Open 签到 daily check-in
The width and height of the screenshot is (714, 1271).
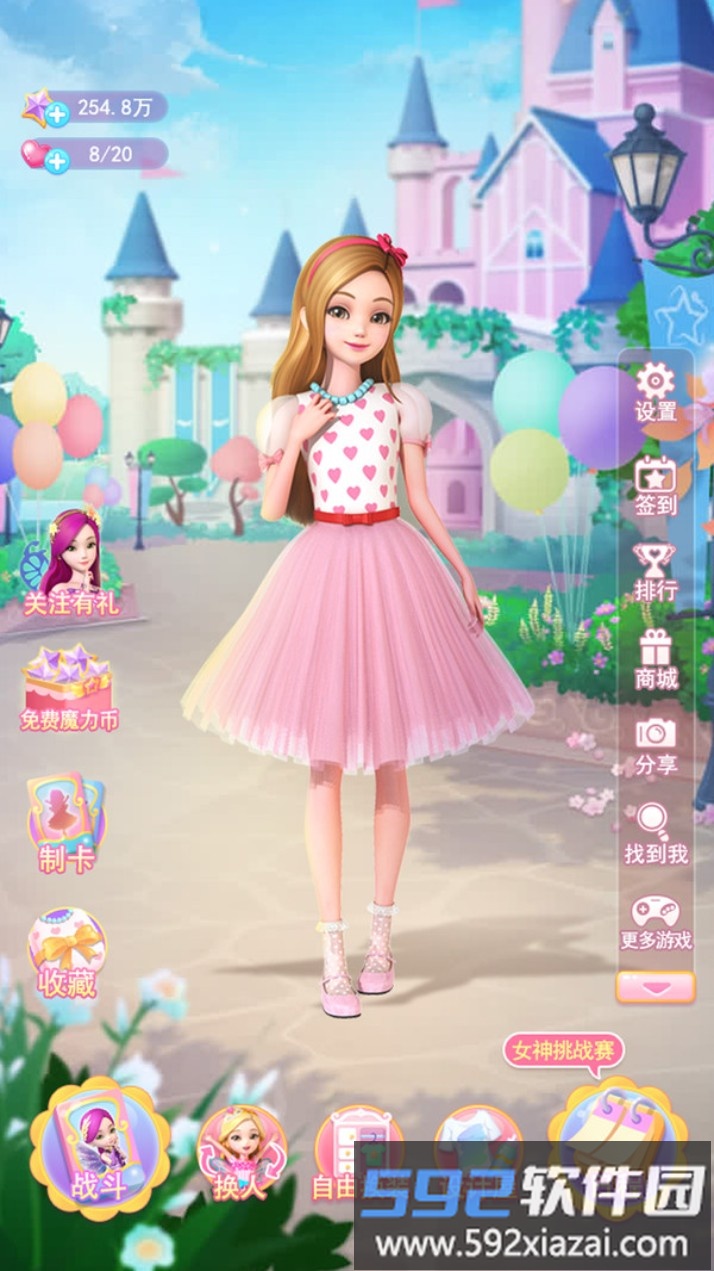tap(656, 486)
